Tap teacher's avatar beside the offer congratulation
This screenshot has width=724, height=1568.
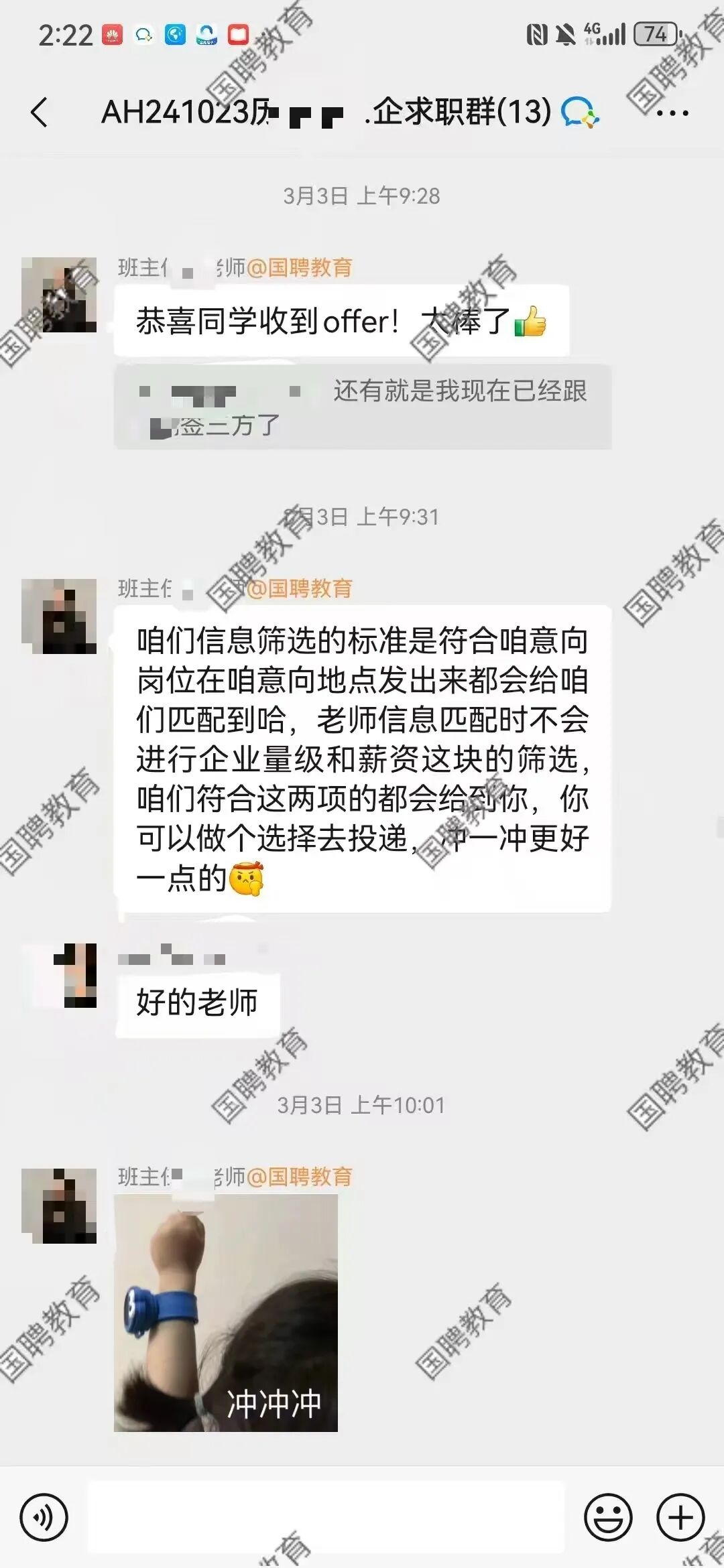click(x=60, y=295)
